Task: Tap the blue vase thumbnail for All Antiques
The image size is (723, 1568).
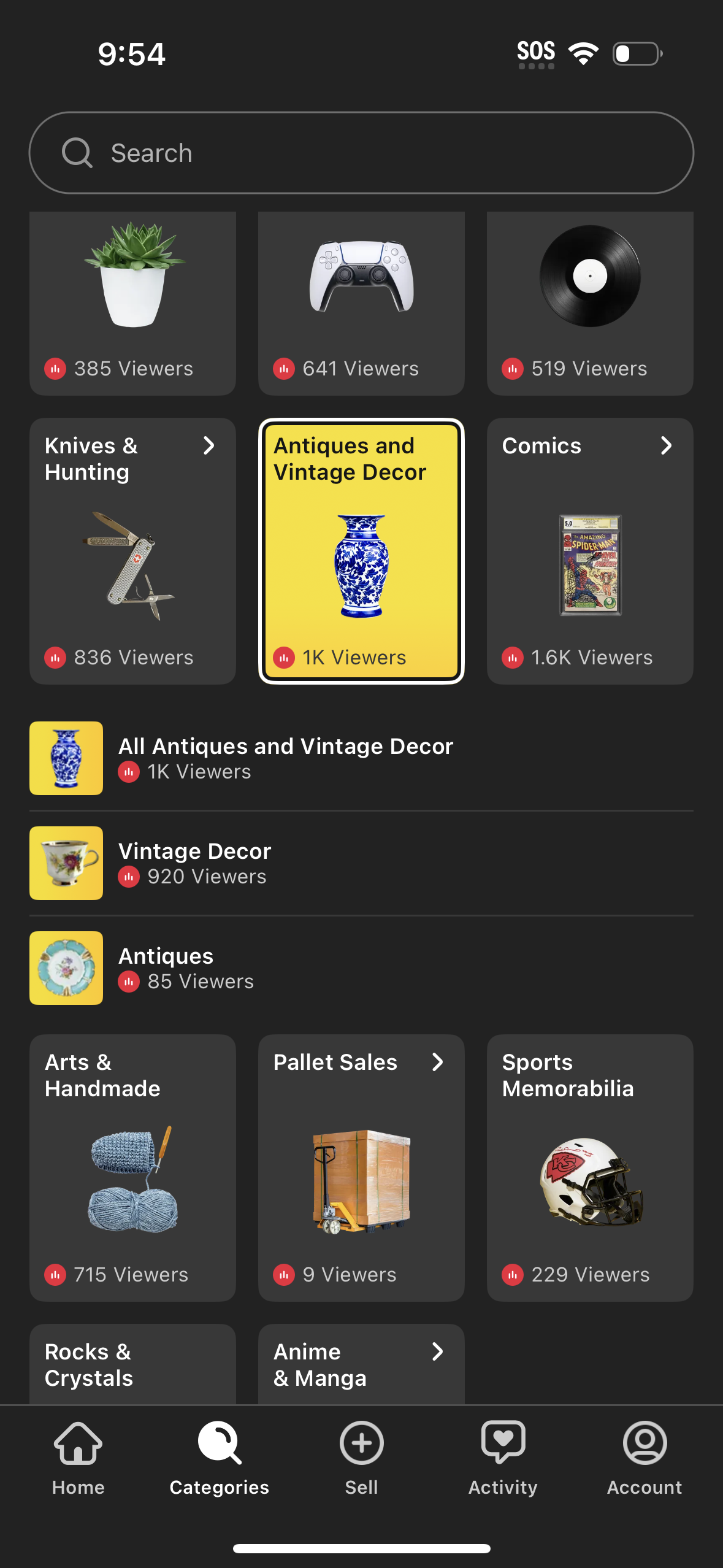Action: [66, 758]
